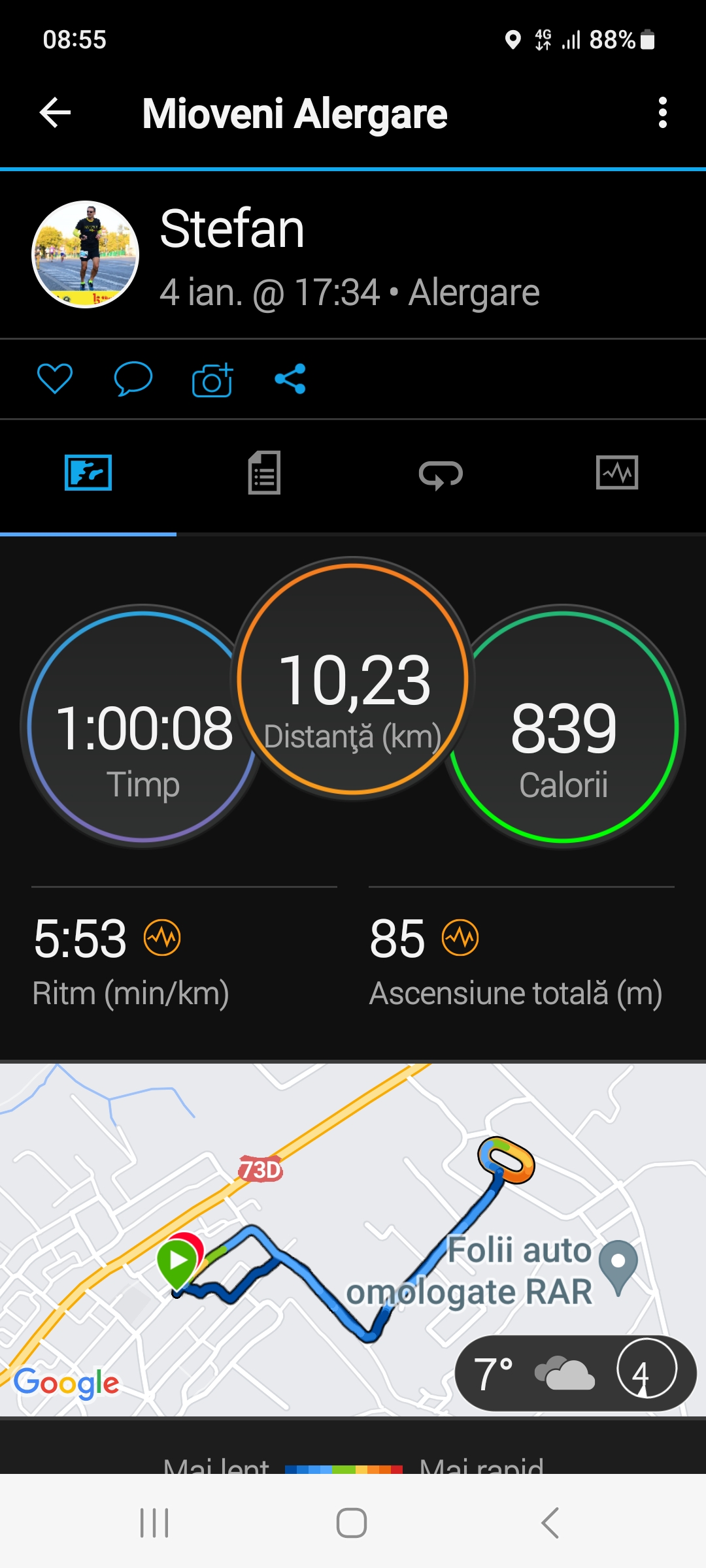
Task: Open Stefan's profile picture
Action: click(86, 254)
